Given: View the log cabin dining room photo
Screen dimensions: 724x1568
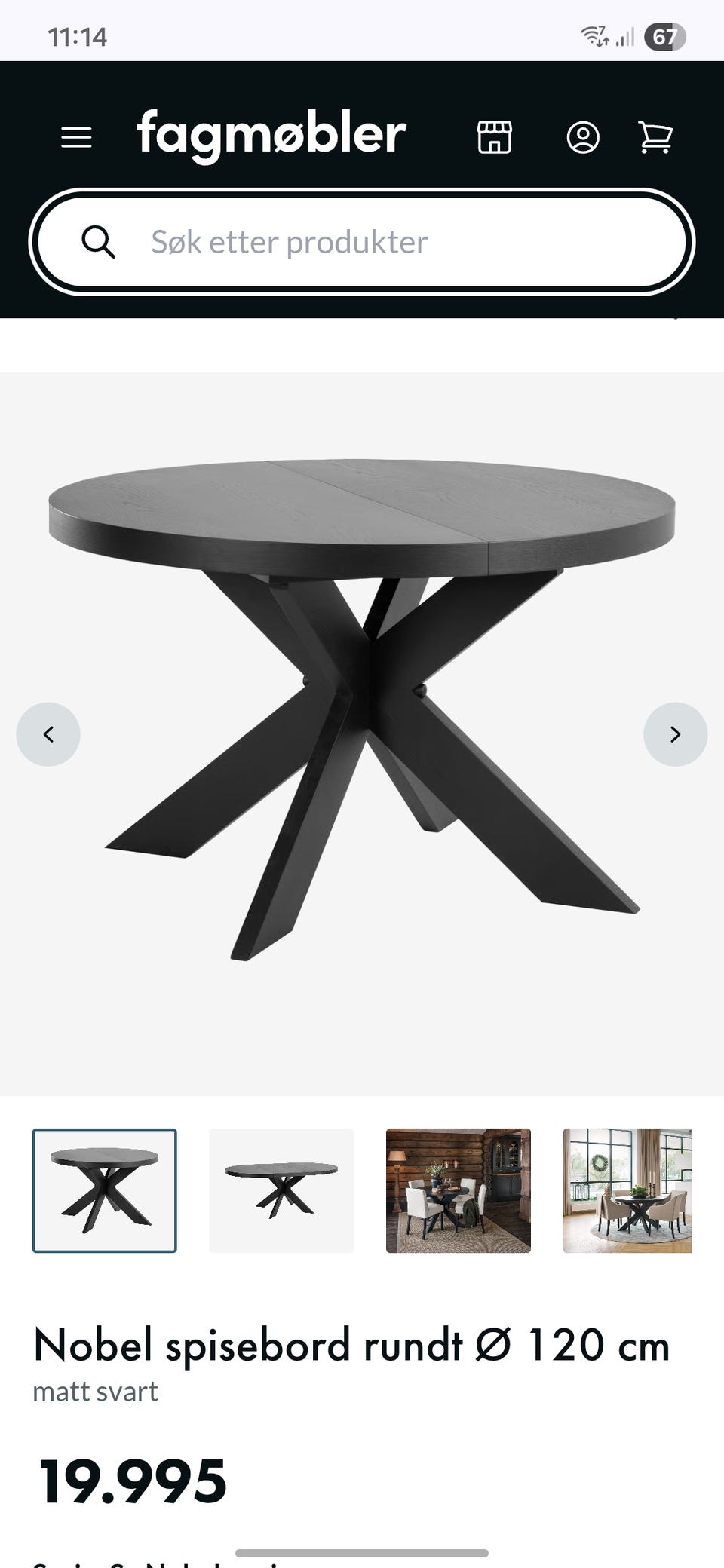Looking at the screenshot, I should point(459,1190).
